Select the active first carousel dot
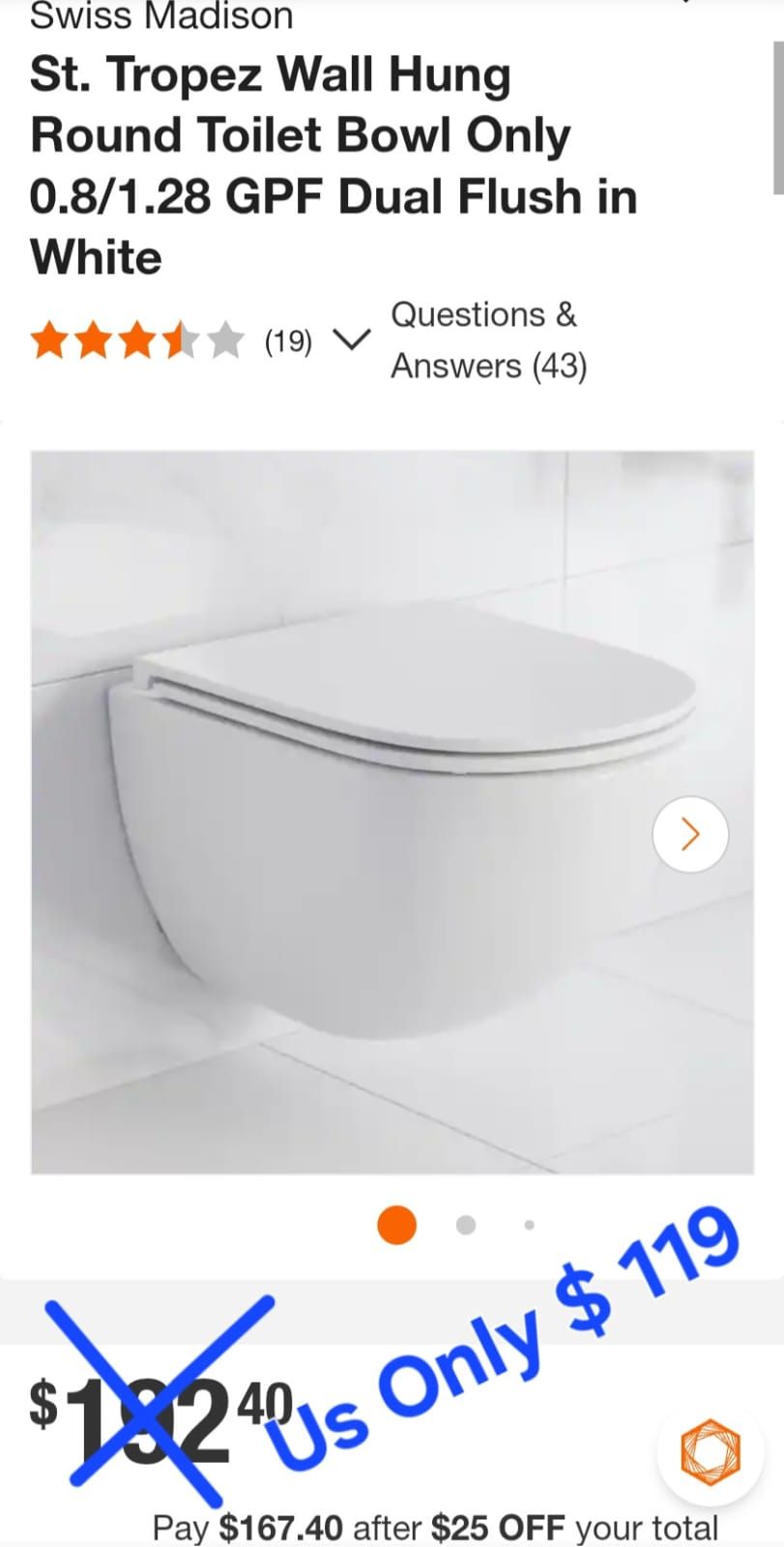The image size is (784, 1547). tap(396, 1224)
